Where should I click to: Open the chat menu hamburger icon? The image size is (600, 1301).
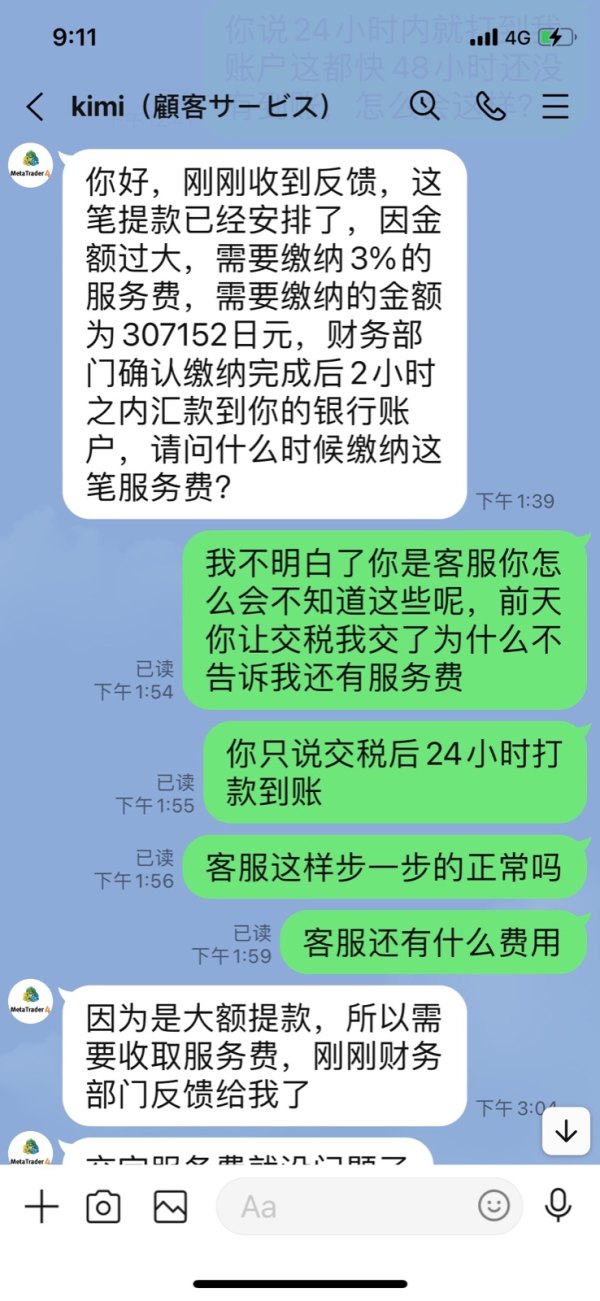coord(554,106)
